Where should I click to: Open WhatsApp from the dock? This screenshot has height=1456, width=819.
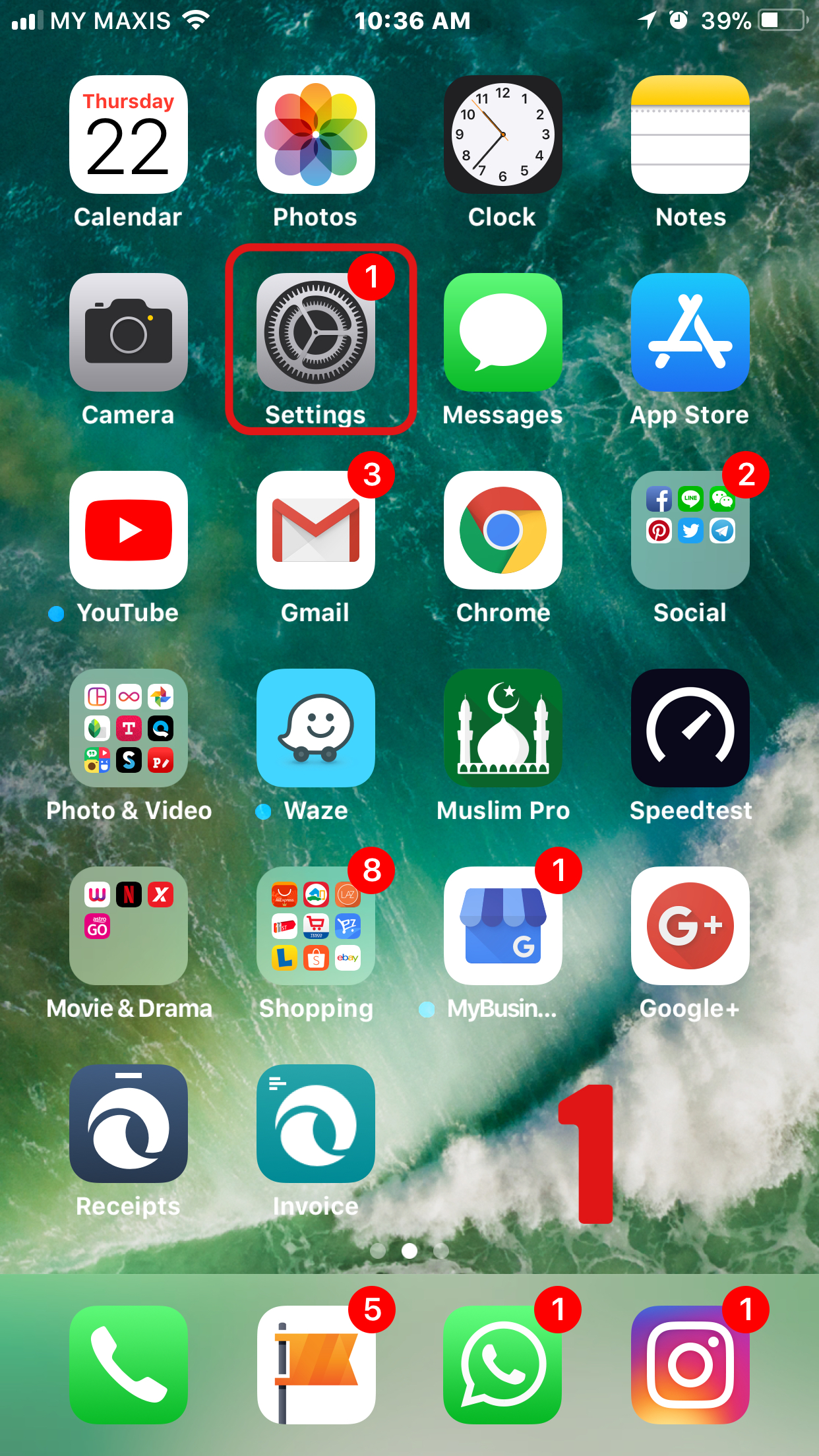(503, 1365)
